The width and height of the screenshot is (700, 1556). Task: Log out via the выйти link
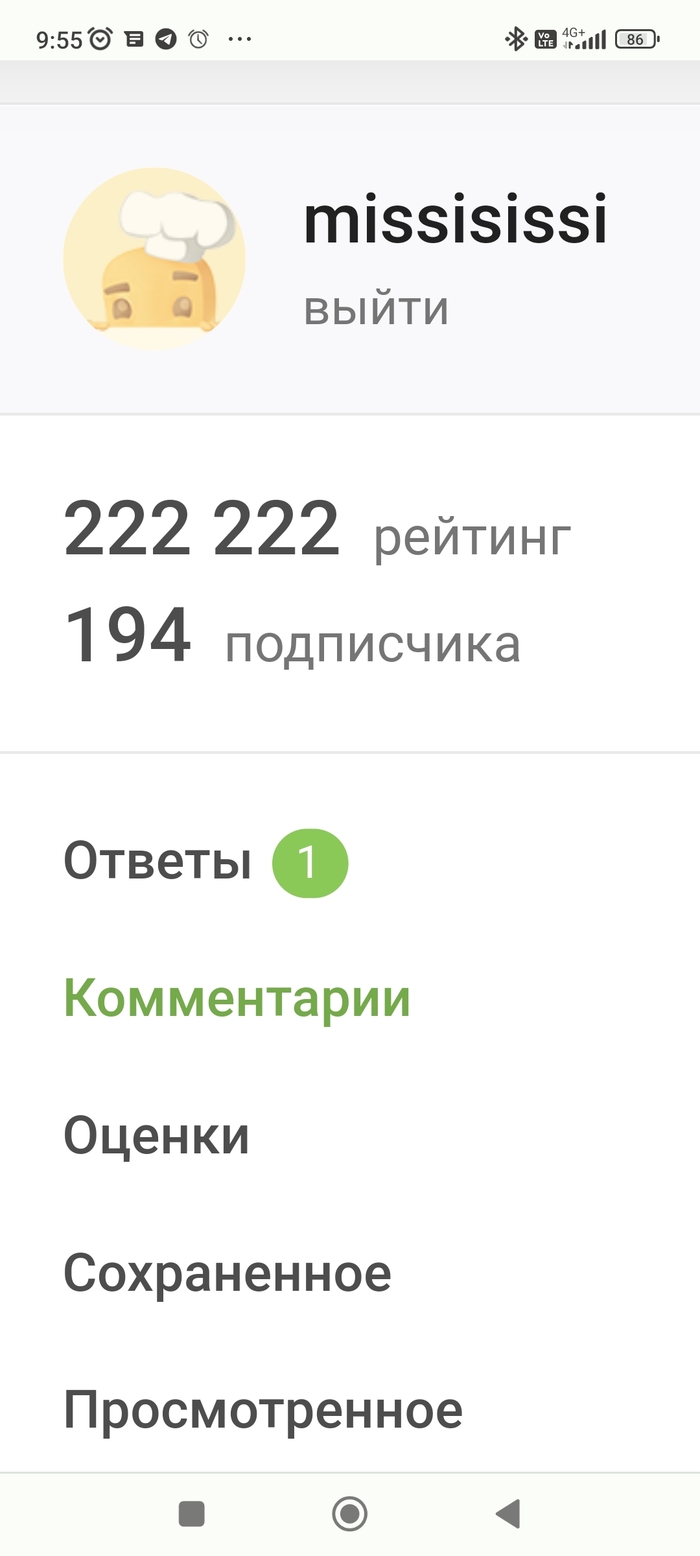pos(376,308)
